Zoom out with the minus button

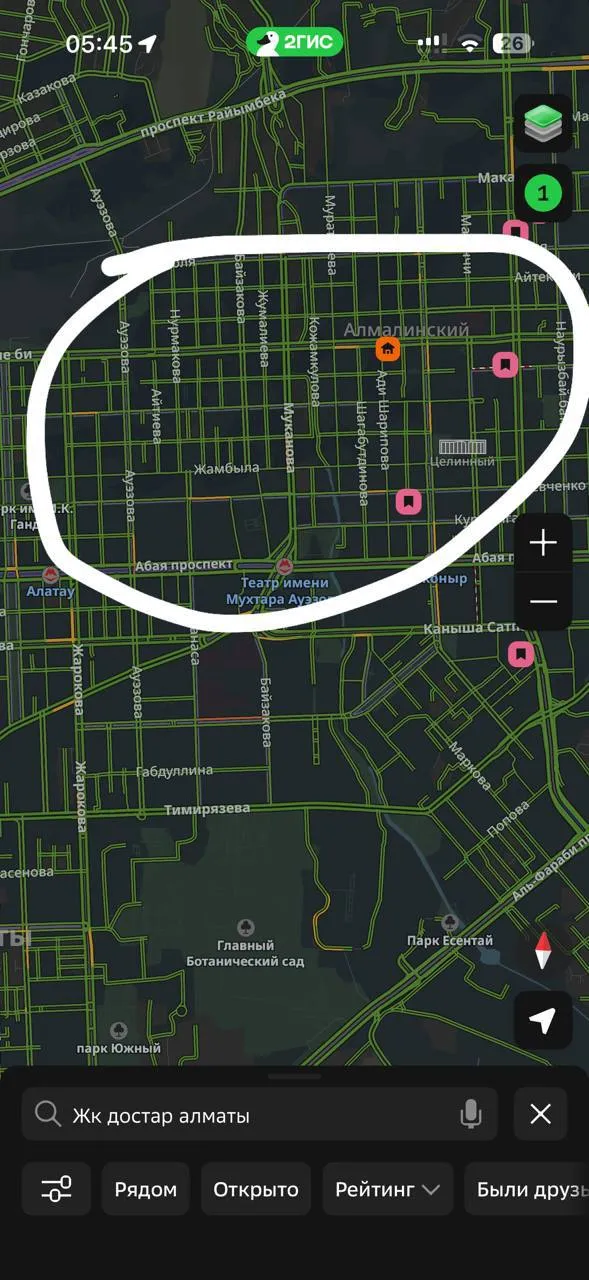pos(543,601)
